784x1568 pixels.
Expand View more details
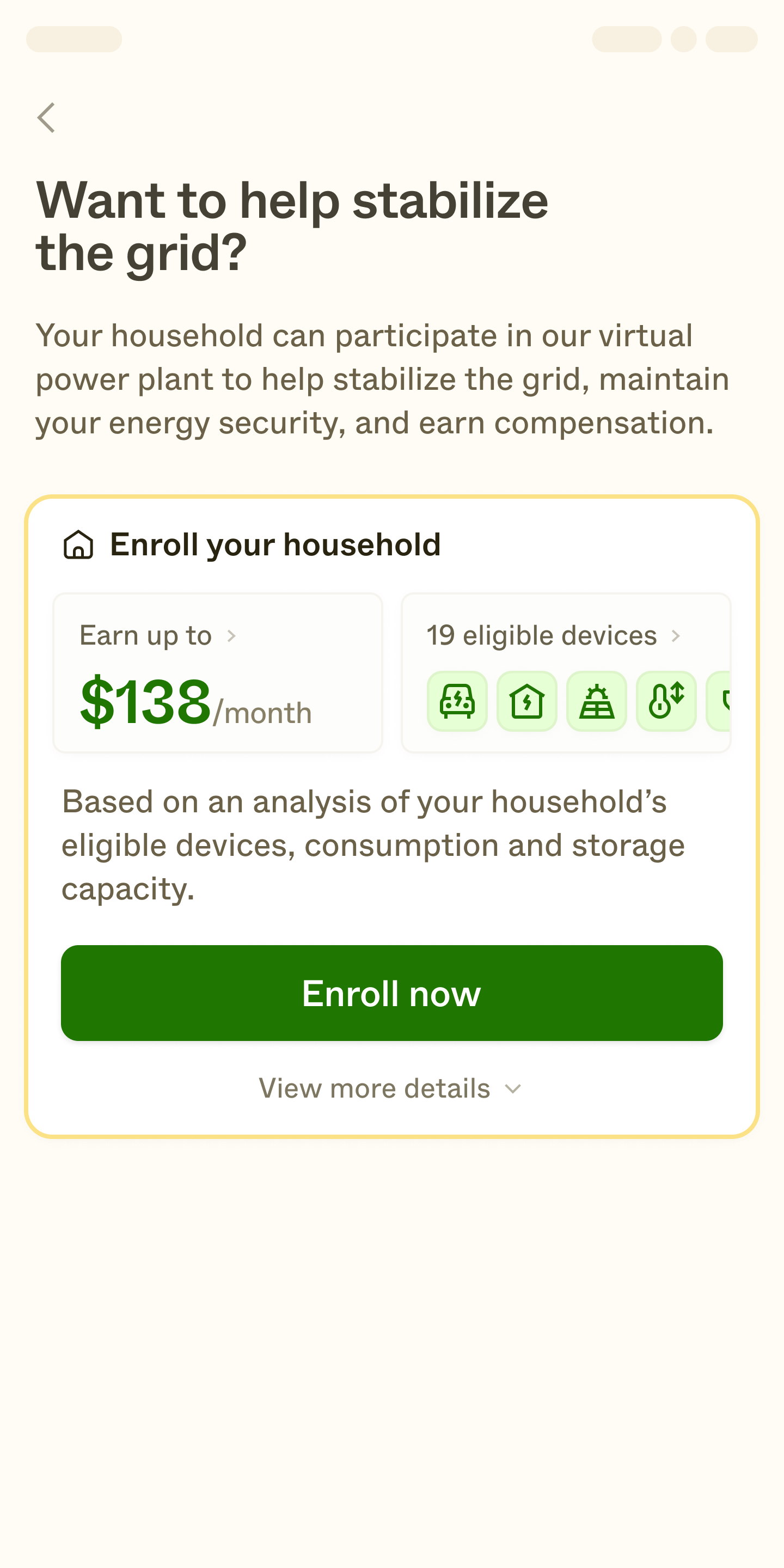coord(390,1088)
